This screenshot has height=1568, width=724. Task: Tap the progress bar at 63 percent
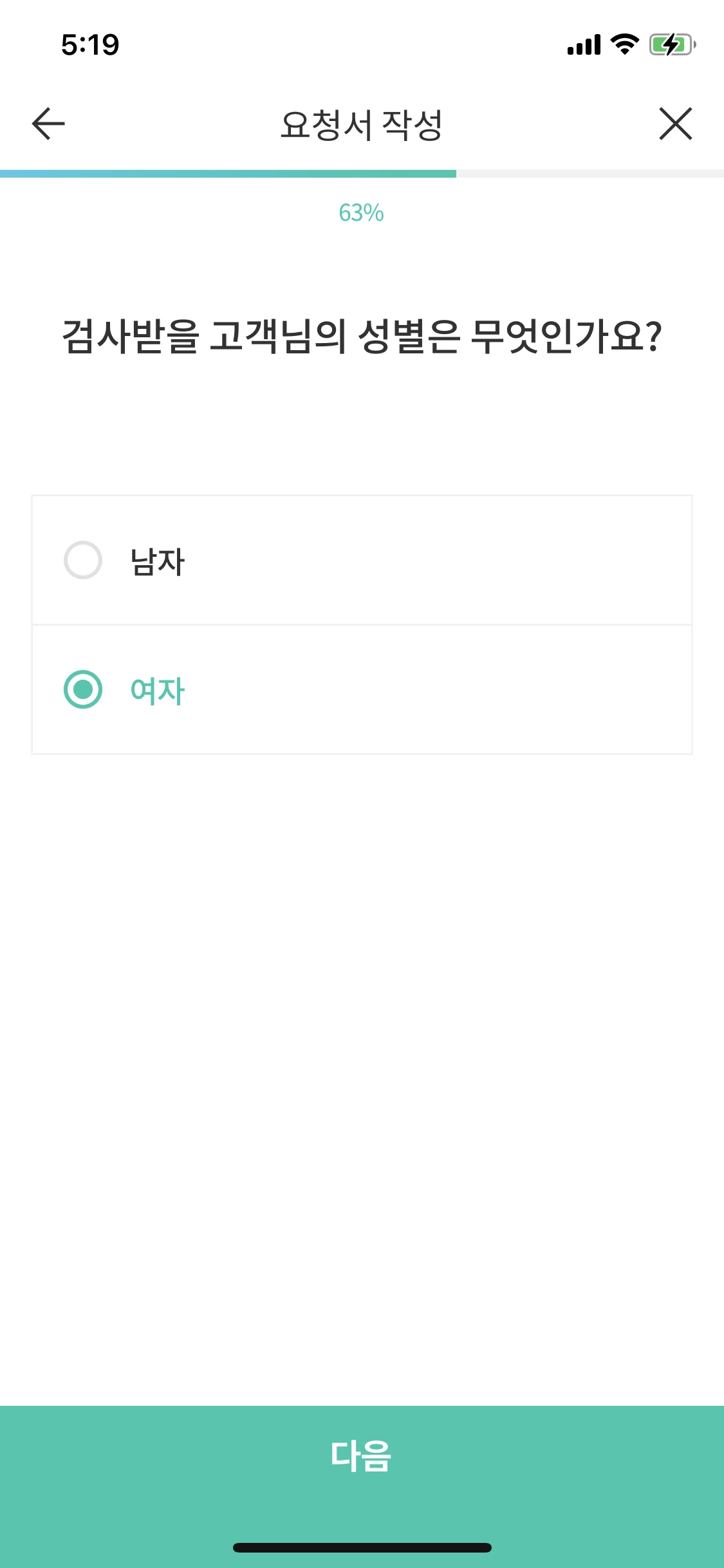pos(362,172)
